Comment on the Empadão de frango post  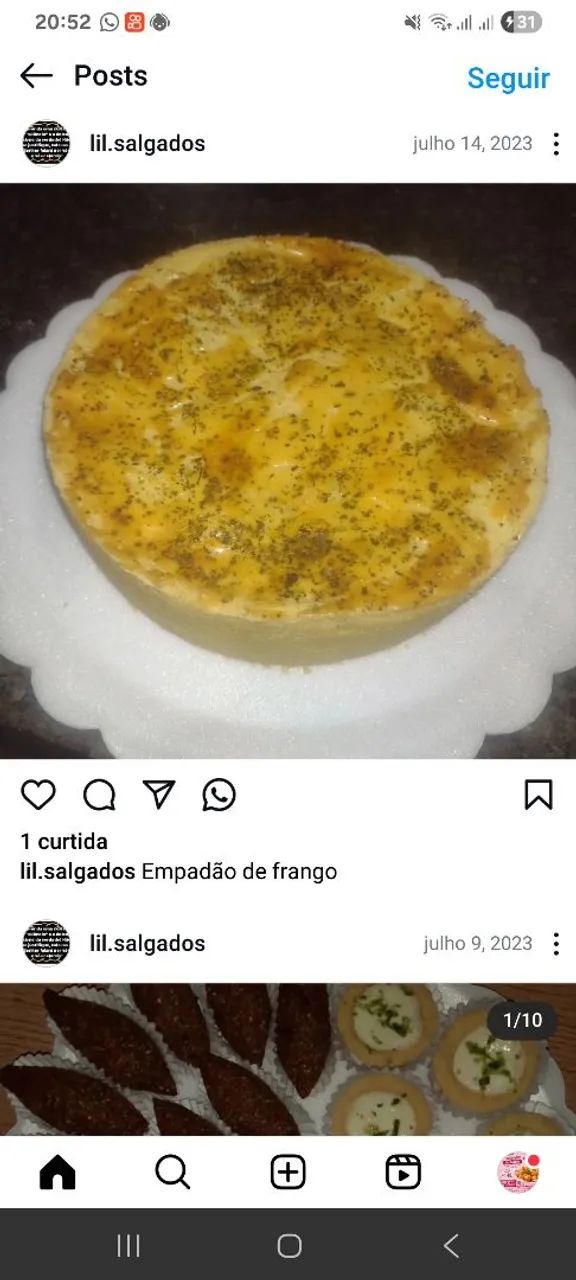pos(99,795)
